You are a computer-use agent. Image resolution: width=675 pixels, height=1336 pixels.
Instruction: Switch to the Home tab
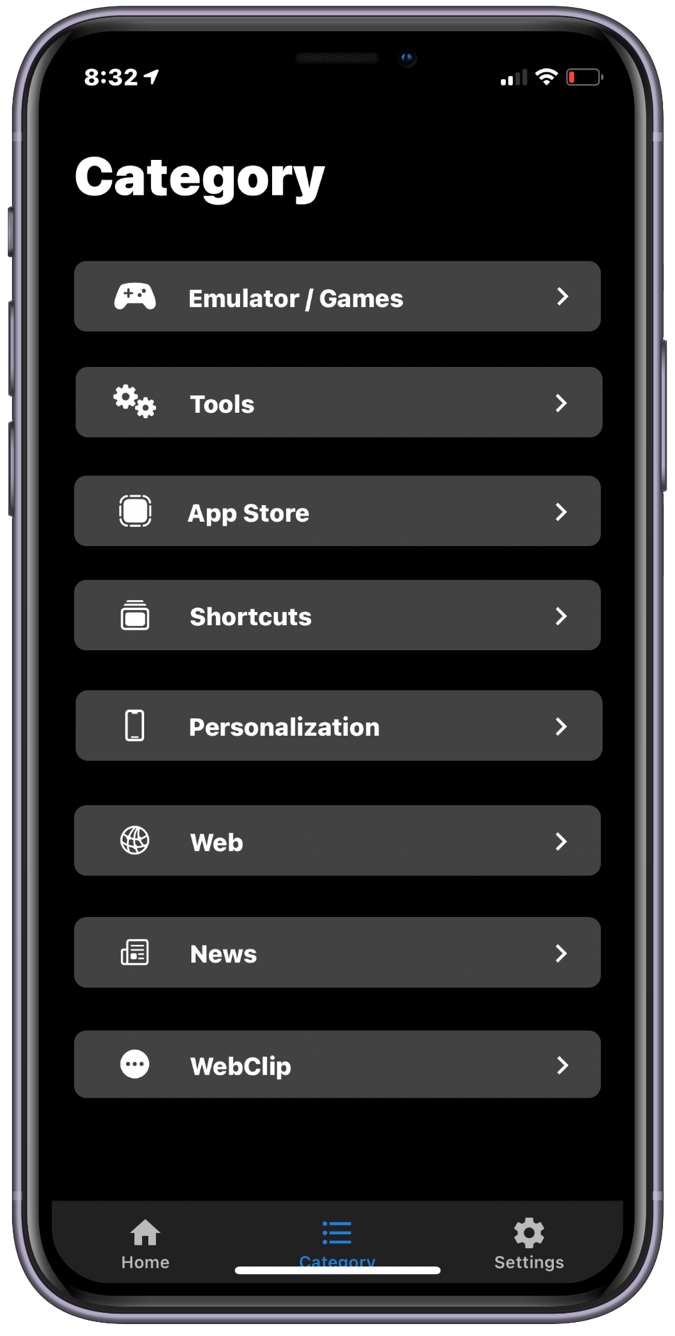(x=145, y=1244)
